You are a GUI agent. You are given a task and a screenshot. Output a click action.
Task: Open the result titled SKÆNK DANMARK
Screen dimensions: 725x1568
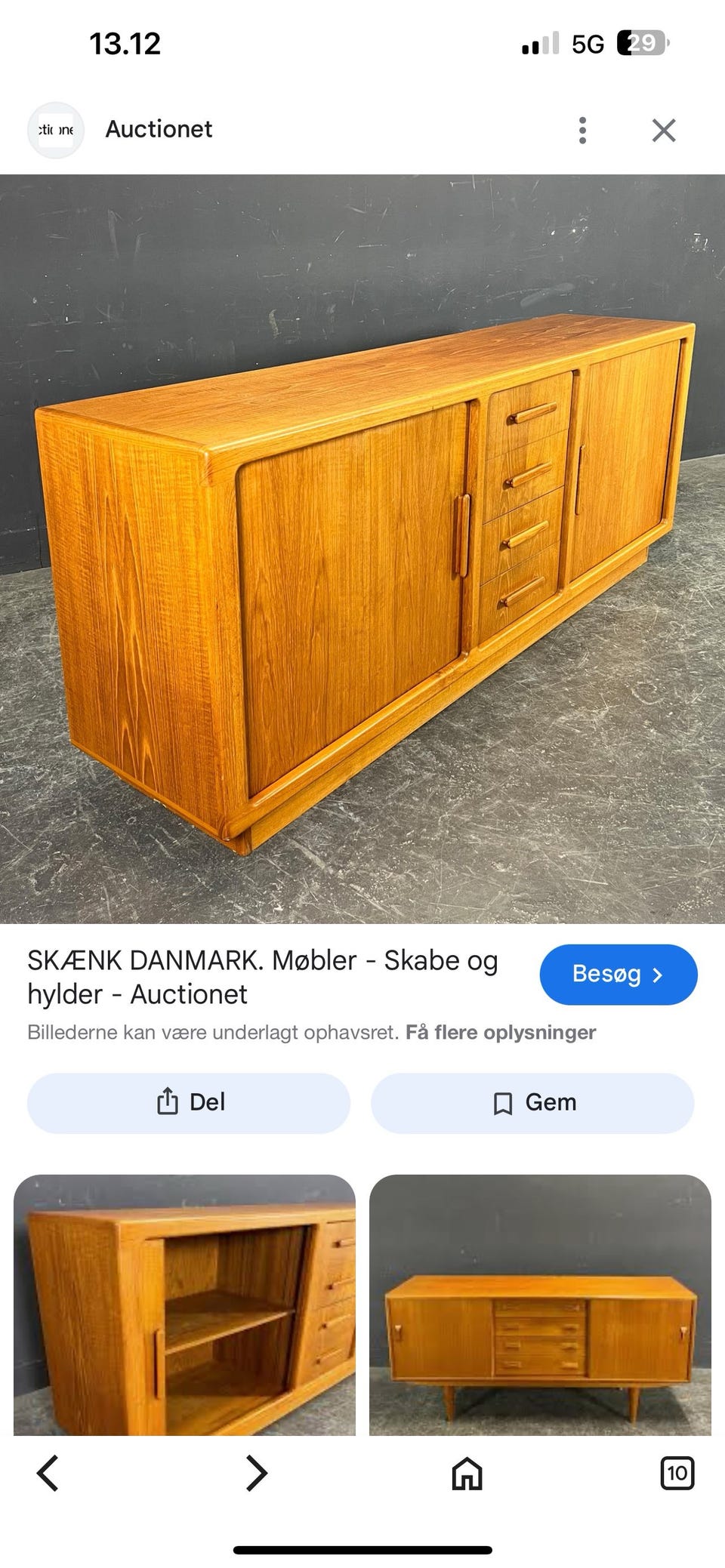click(263, 974)
